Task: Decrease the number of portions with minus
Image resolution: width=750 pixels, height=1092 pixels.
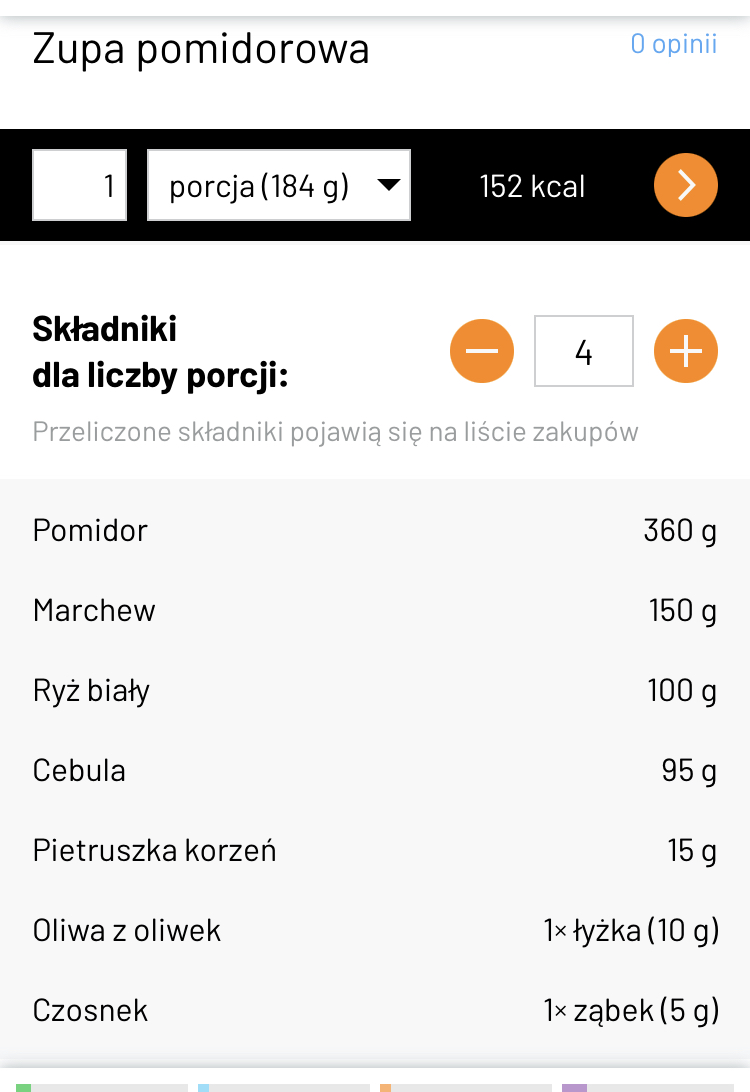Action: [x=482, y=351]
